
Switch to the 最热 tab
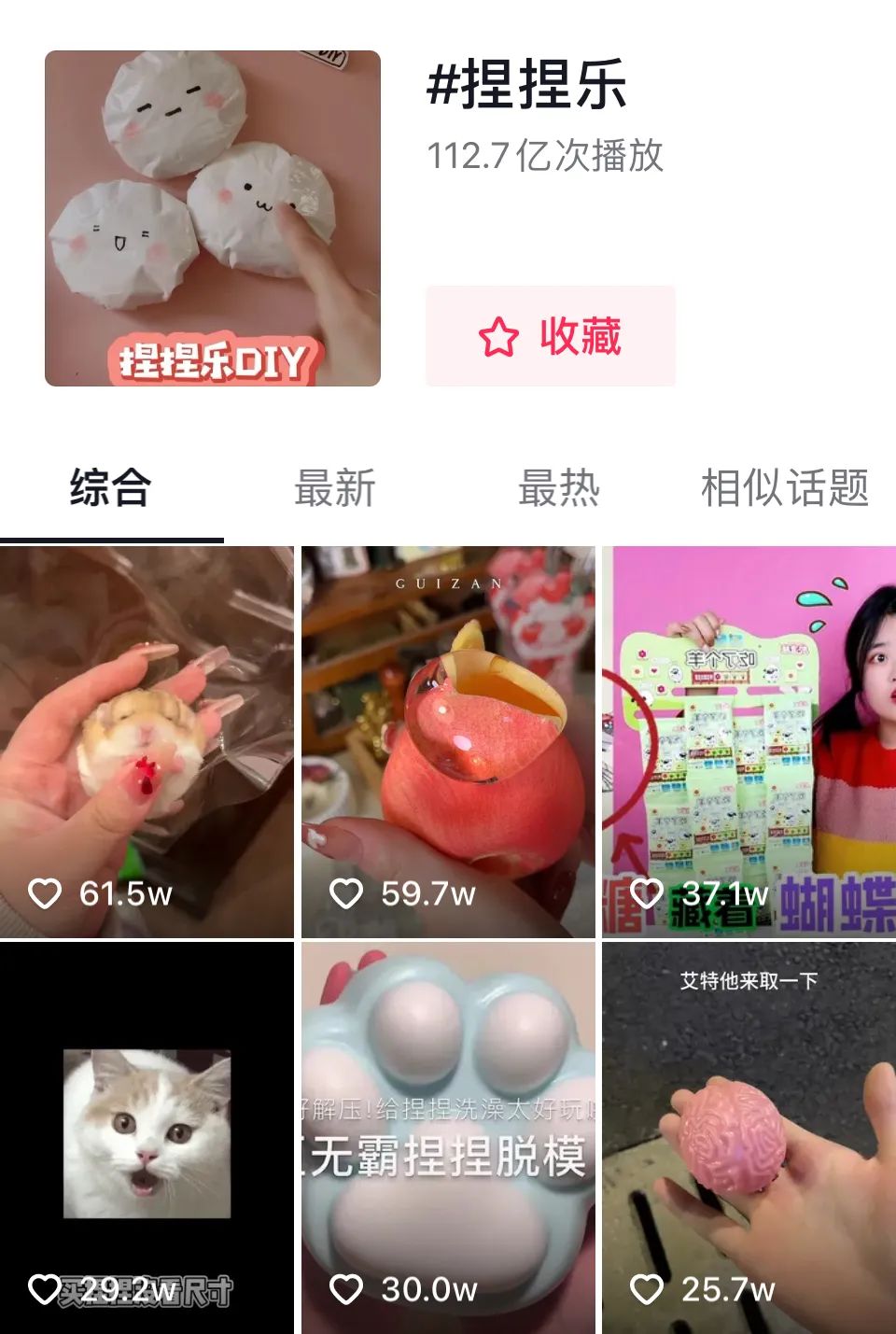click(x=558, y=488)
